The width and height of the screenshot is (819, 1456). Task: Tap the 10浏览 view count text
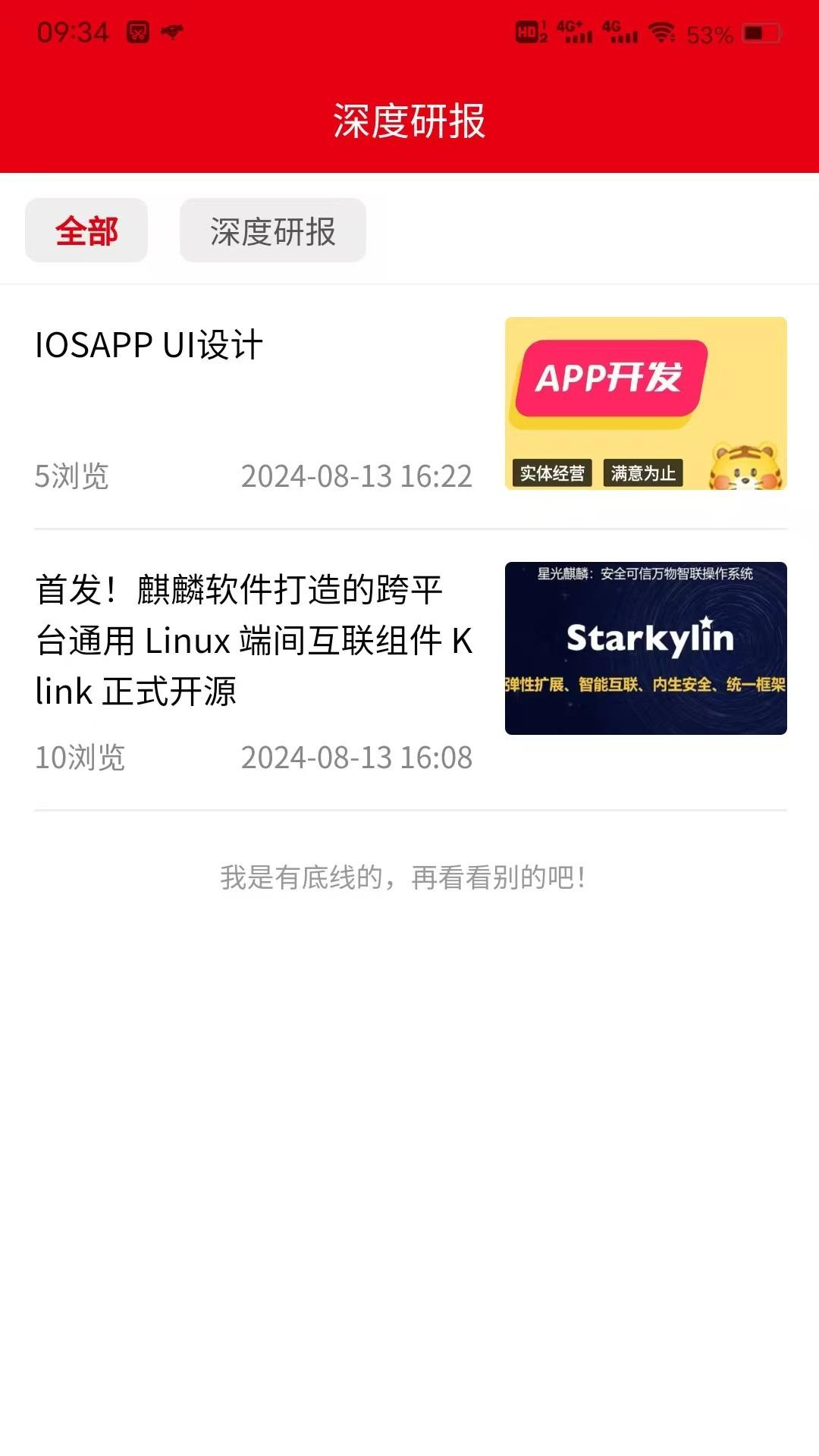[82, 756]
